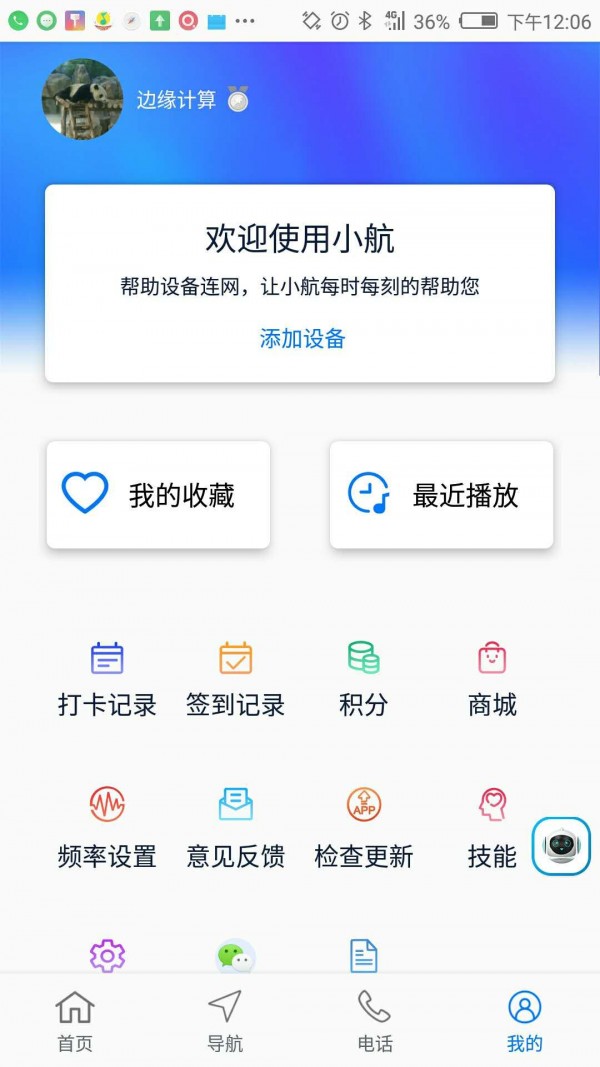Image resolution: width=600 pixels, height=1067 pixels.
Task: View 签到记录 check-in records
Action: point(235,679)
